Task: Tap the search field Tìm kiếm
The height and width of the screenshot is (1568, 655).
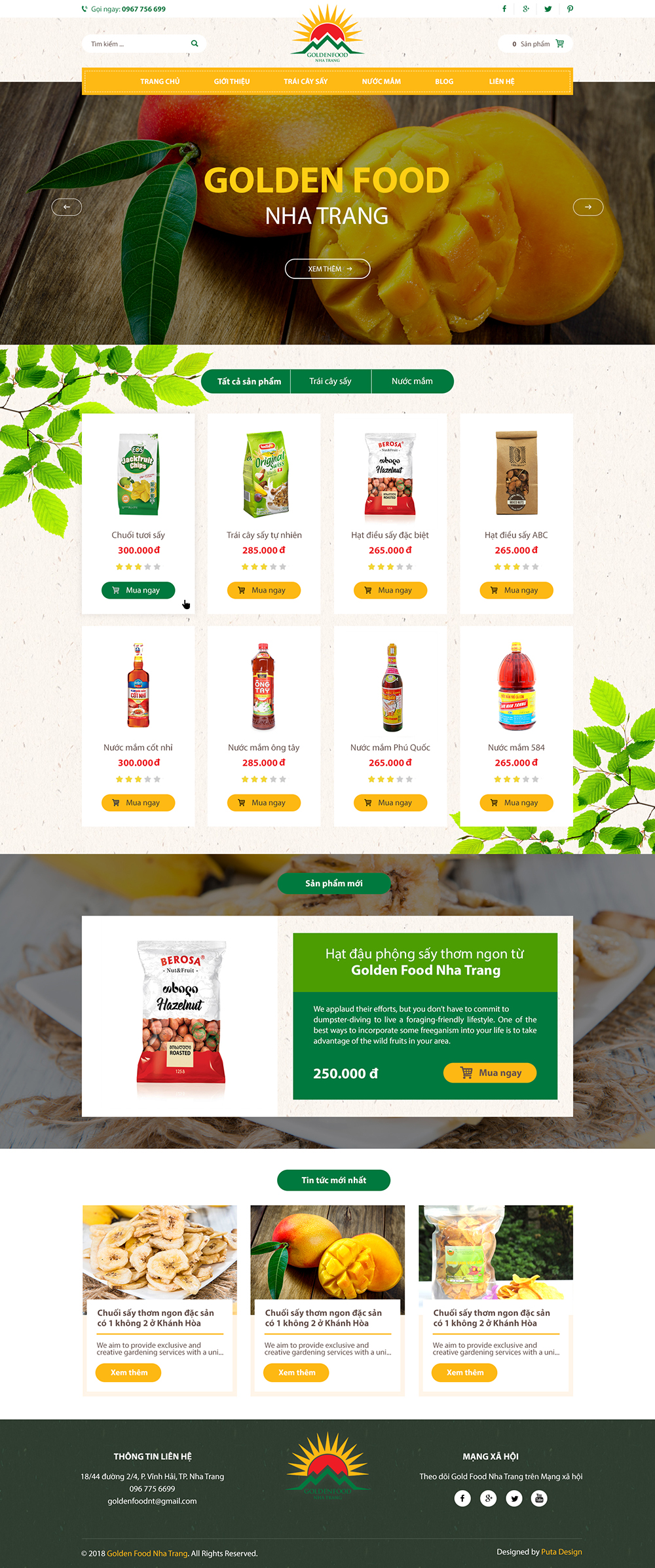Action: (x=138, y=44)
